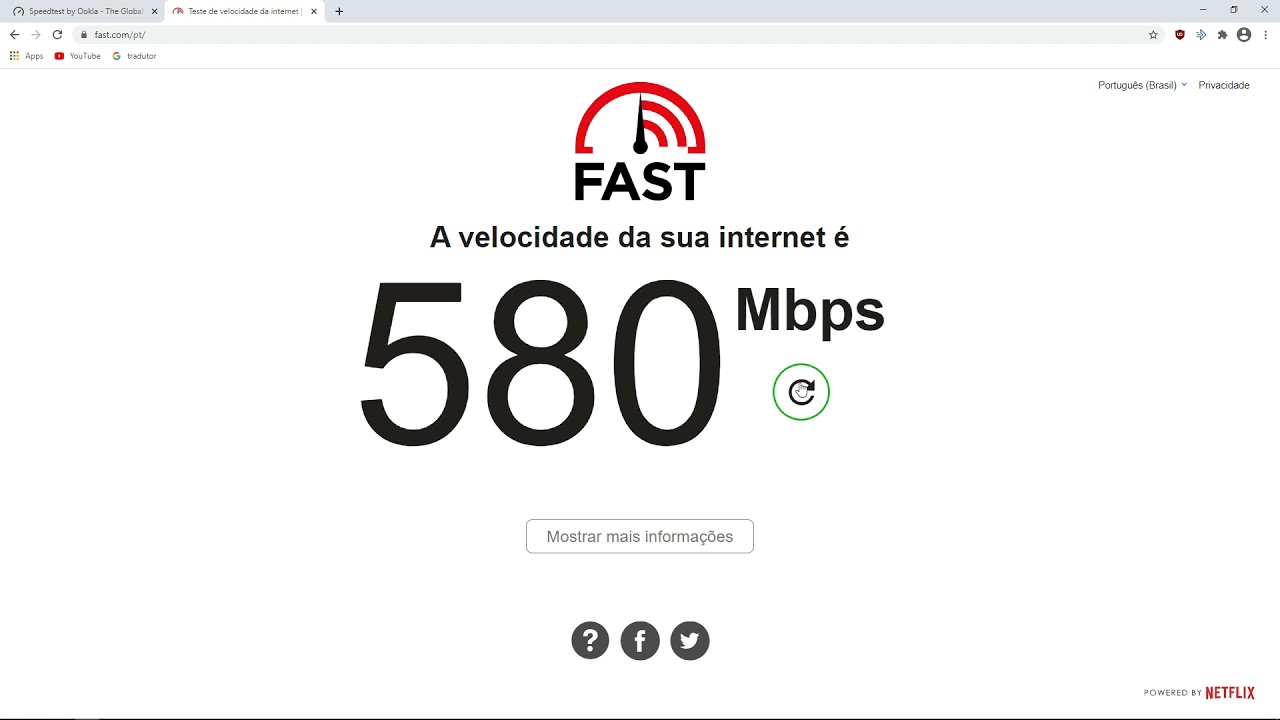The image size is (1280, 720).
Task: Open Chrome's three-dot menu
Action: [1266, 34]
